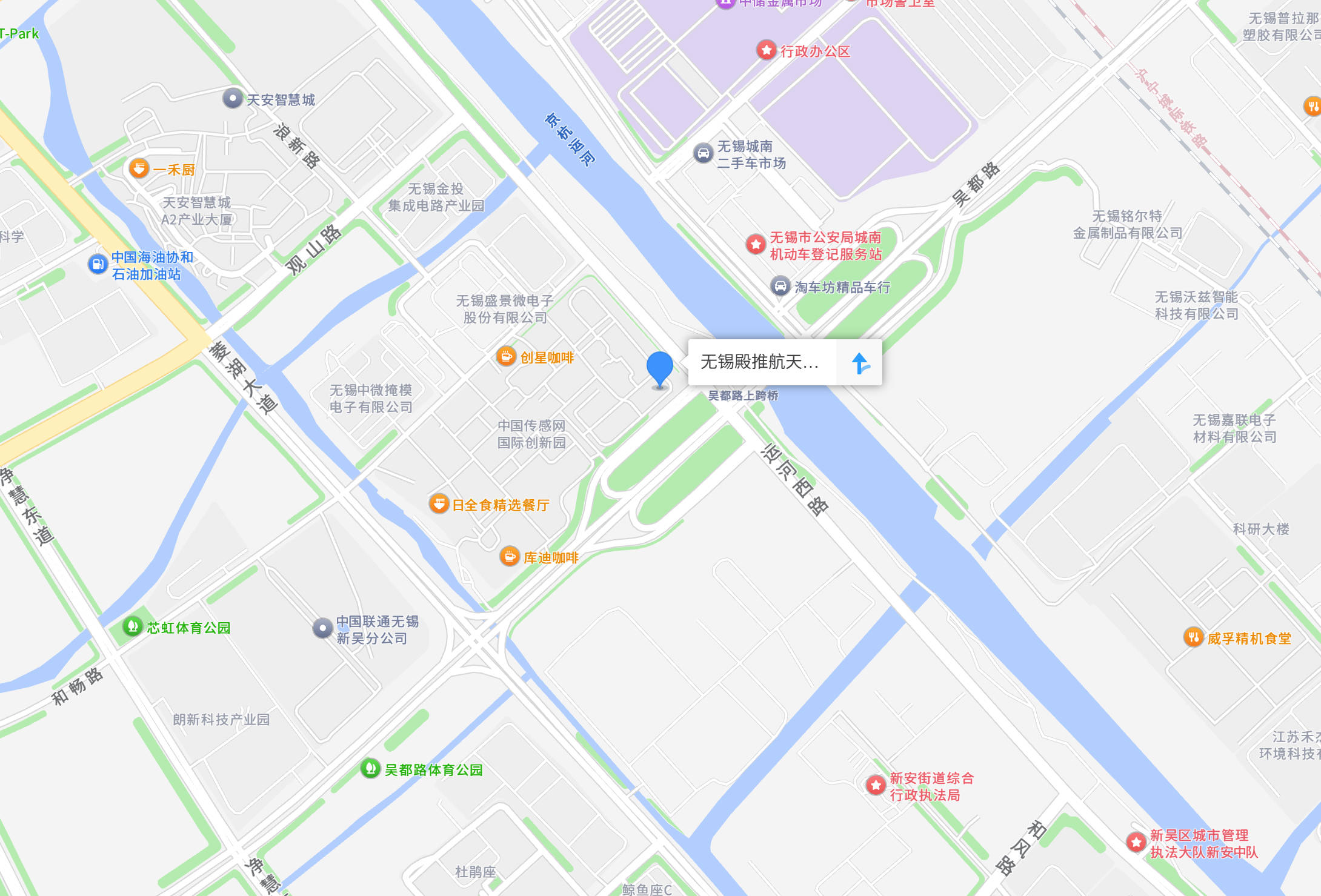The width and height of the screenshot is (1321, 896).
Task: Select the 新吴区城市管理执法大队新安中队 marker
Action: [x=1136, y=842]
